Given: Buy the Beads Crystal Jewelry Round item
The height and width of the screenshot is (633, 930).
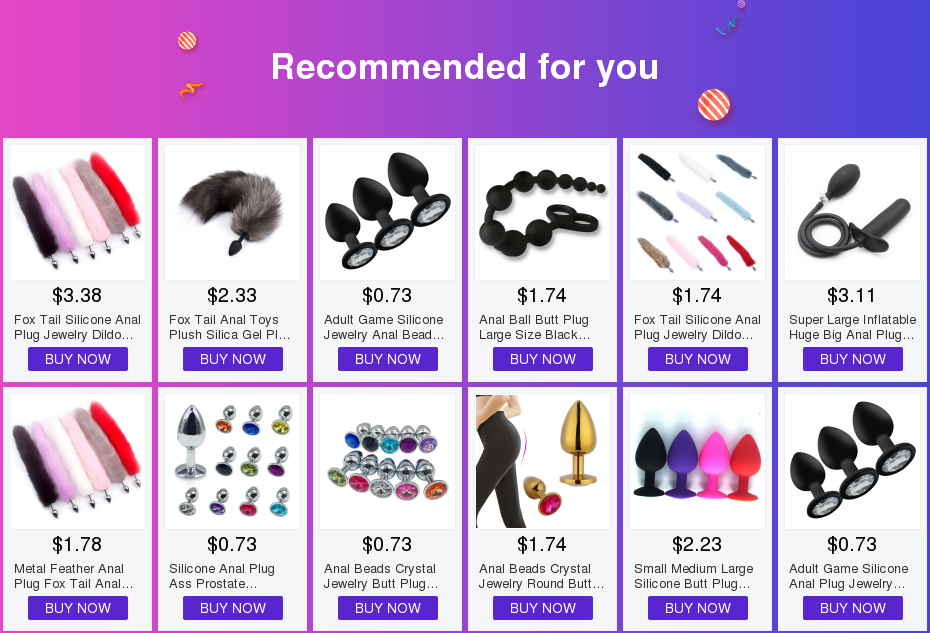Looking at the screenshot, I should click(543, 608).
